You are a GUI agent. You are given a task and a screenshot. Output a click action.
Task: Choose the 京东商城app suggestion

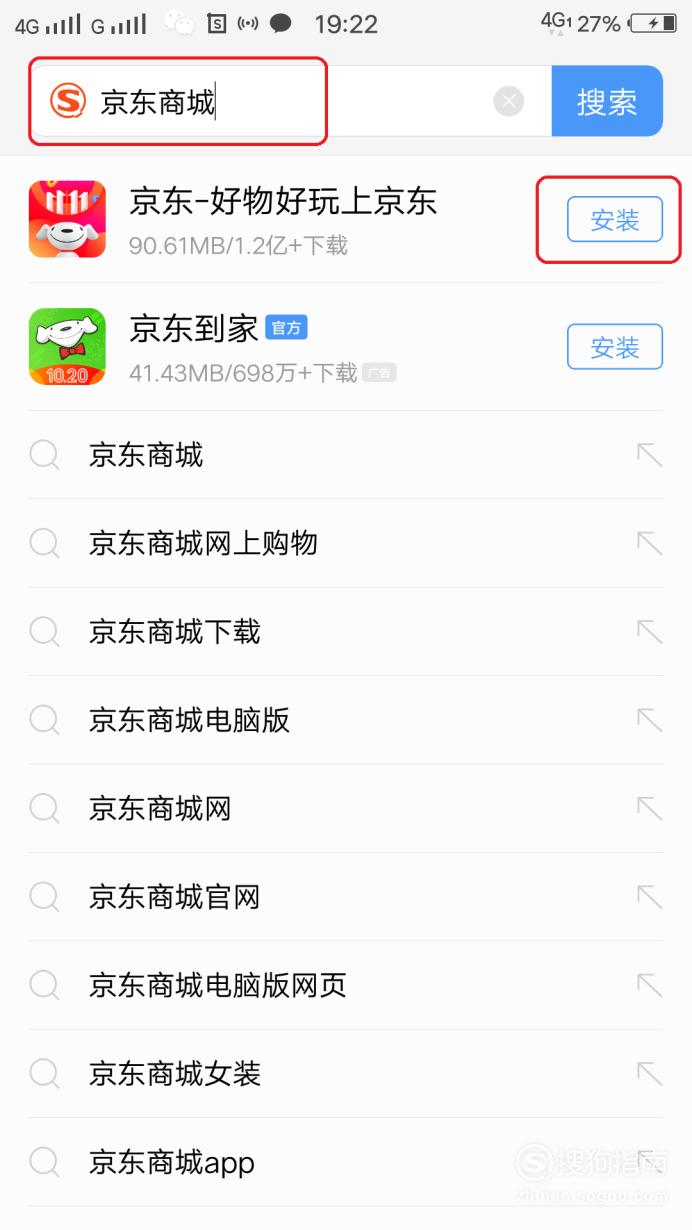coord(345,1162)
